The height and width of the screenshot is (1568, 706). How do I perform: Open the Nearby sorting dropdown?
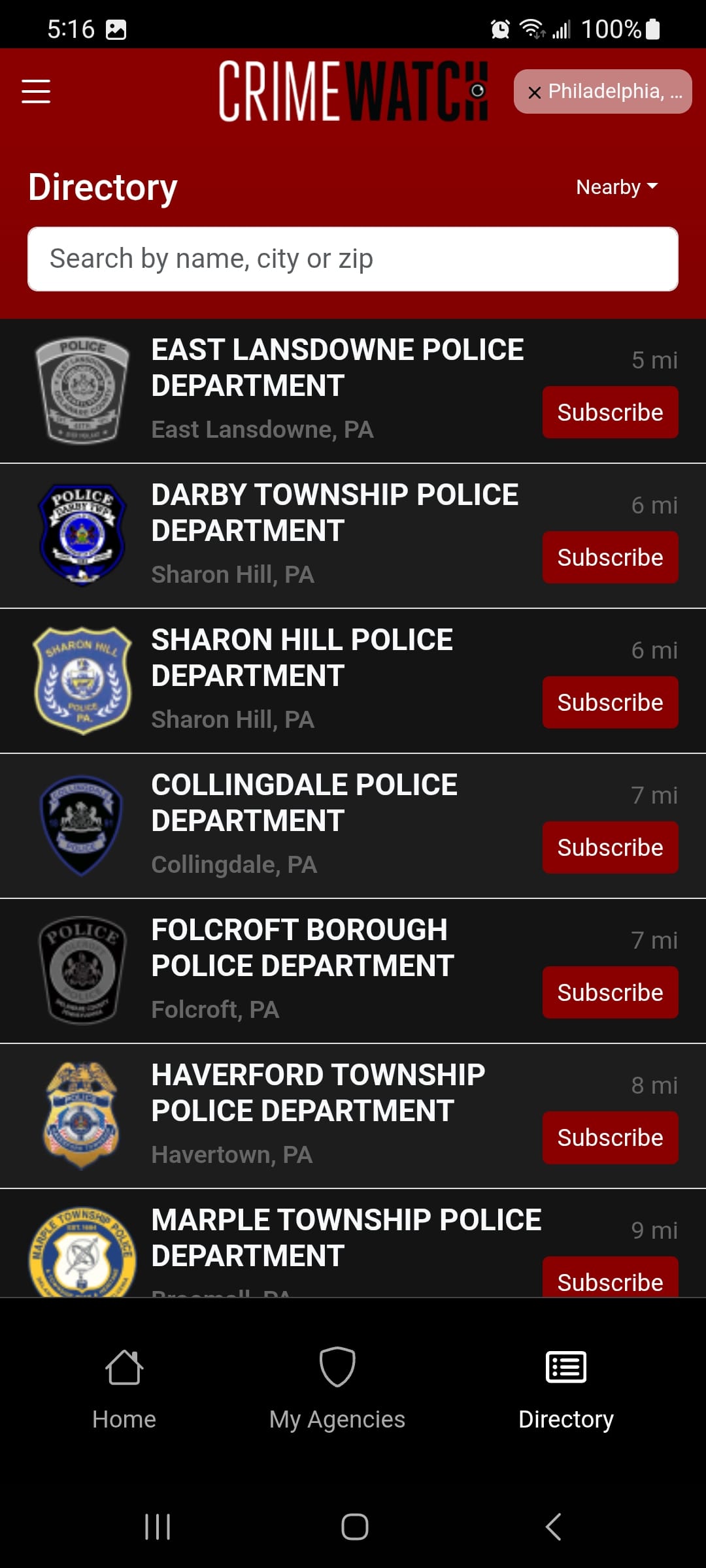pos(615,188)
